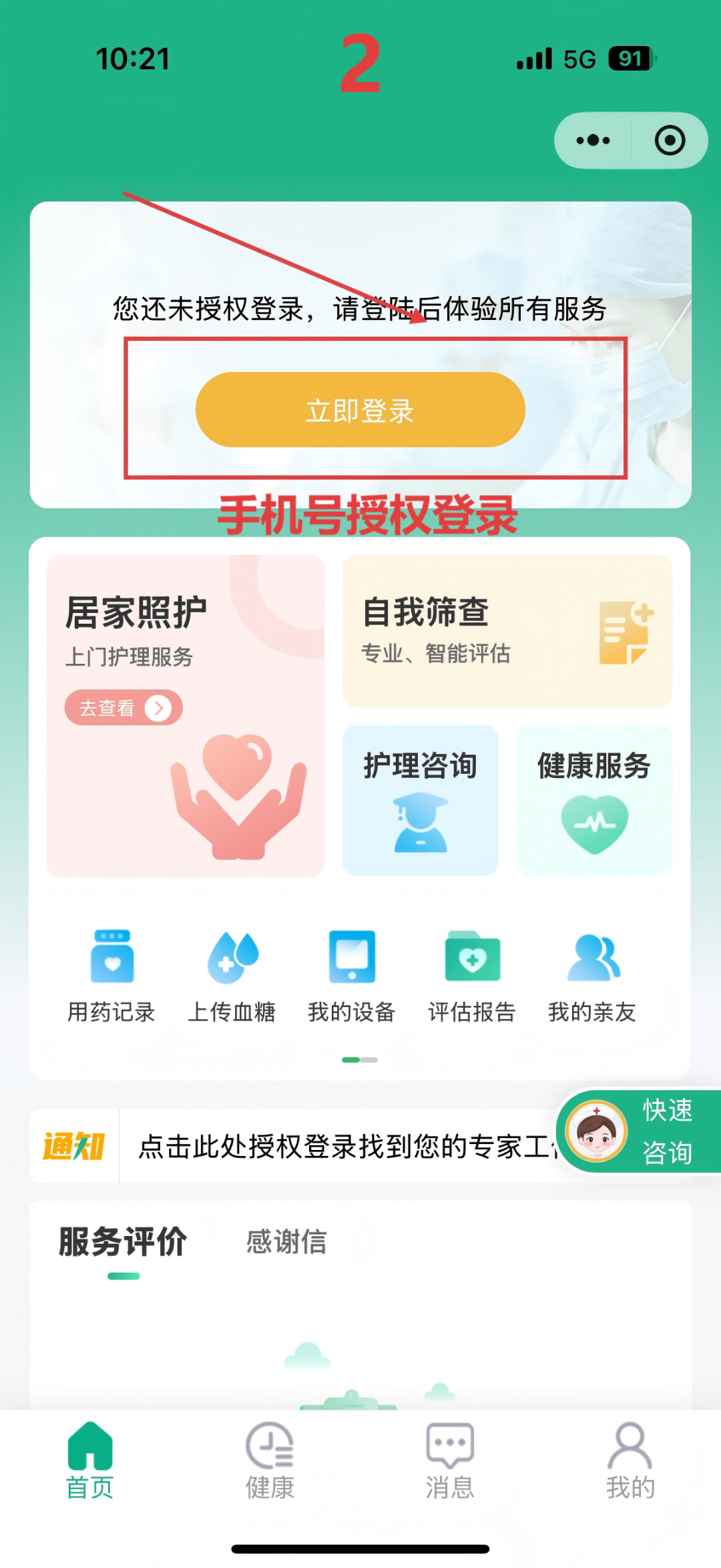View 评估报告 assessment reports
721x1568 pixels.
click(472, 976)
